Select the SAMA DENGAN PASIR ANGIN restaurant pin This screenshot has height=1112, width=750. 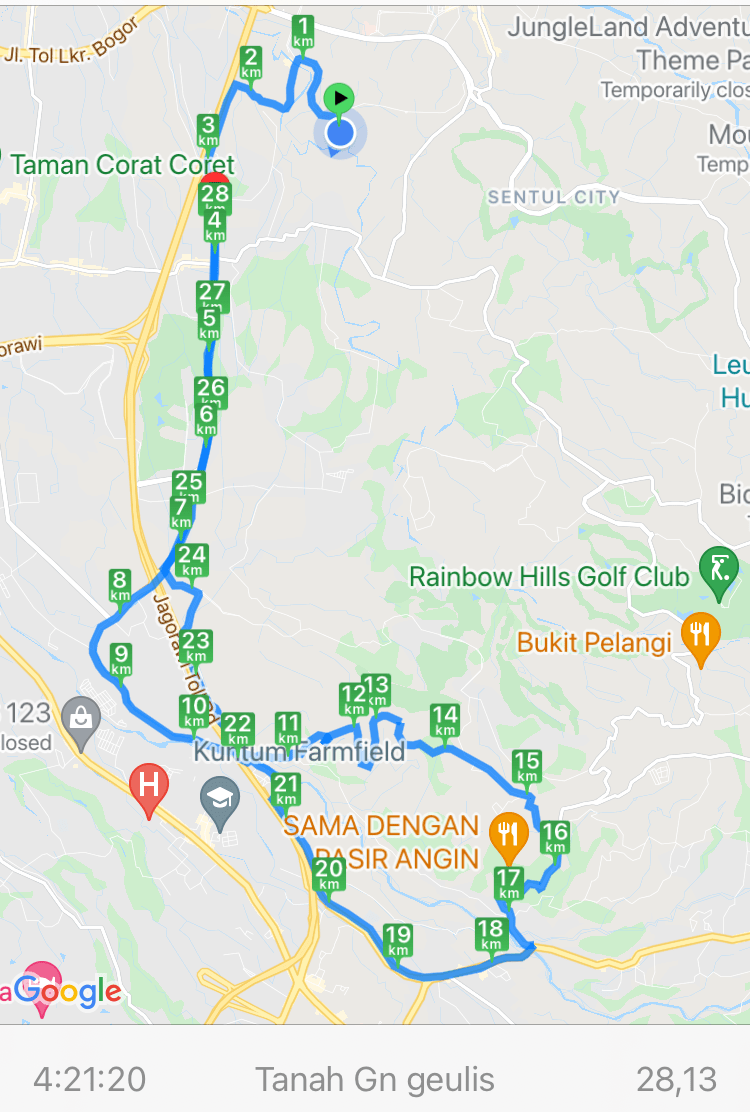(510, 832)
